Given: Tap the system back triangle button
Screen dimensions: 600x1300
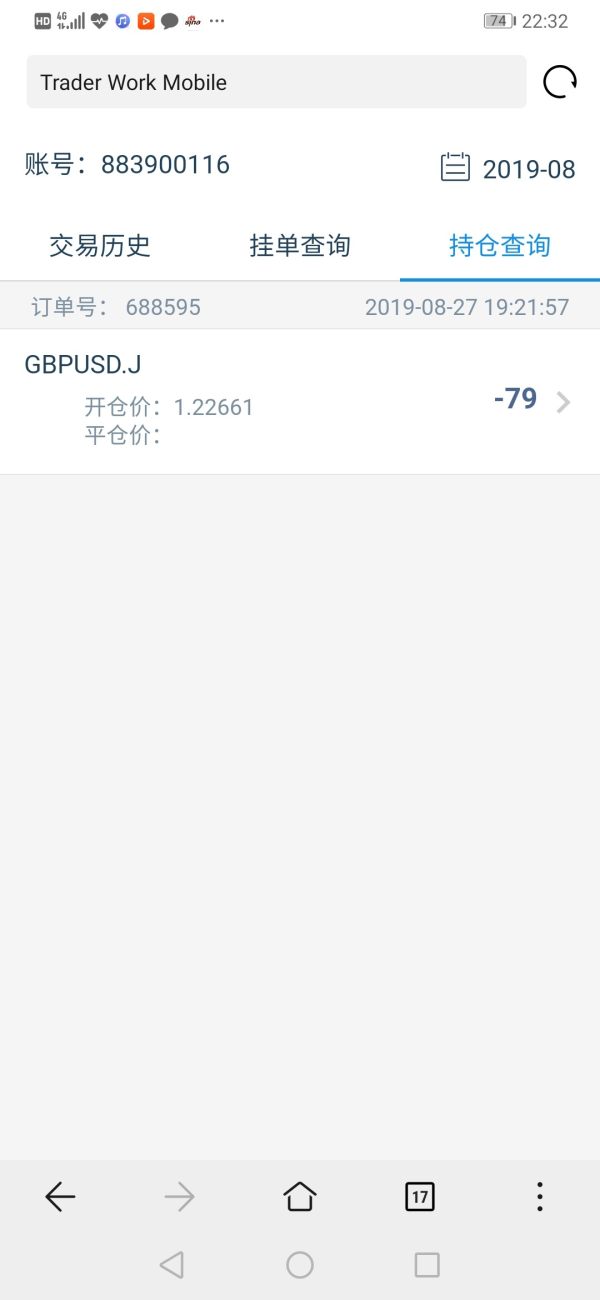Looking at the screenshot, I should pyautogui.click(x=172, y=1265).
